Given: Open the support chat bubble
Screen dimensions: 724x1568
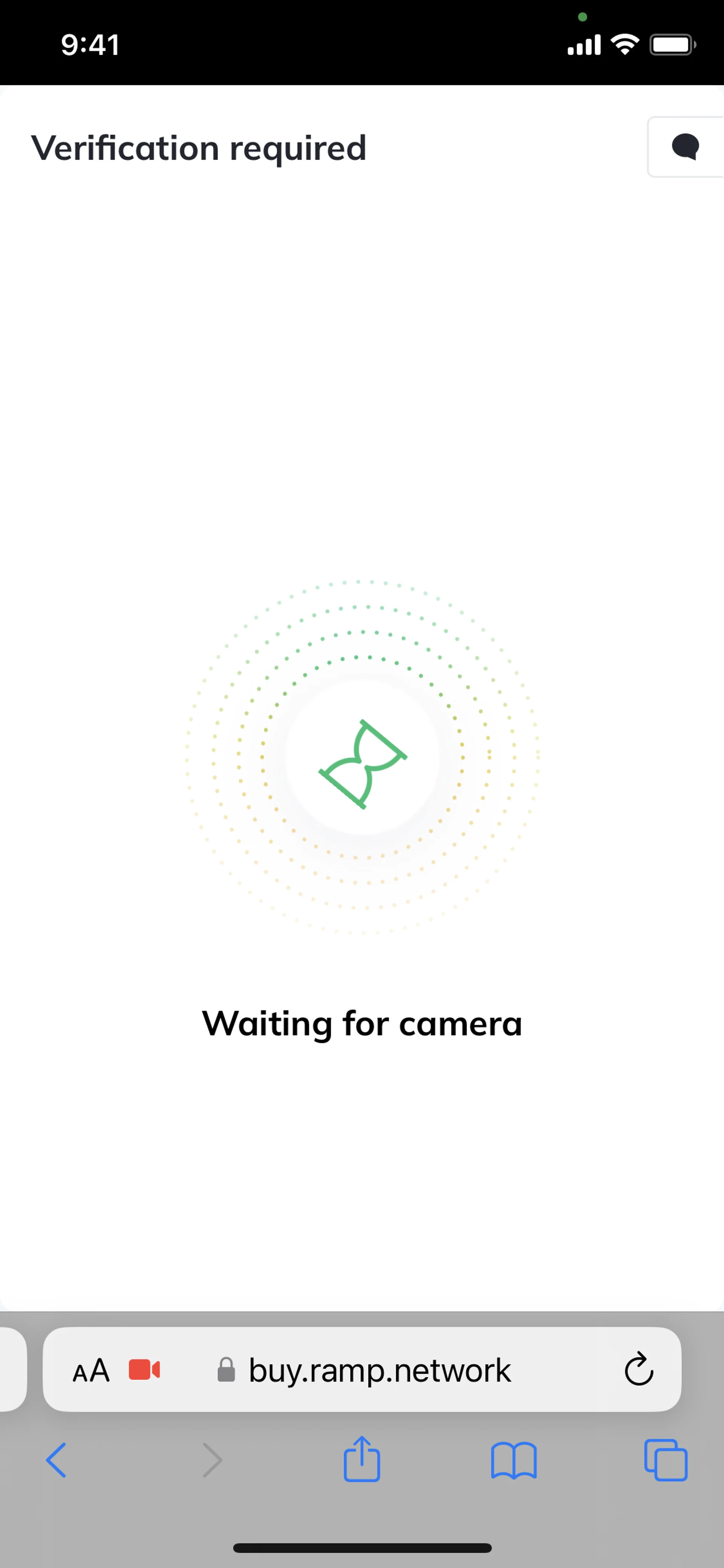Looking at the screenshot, I should 685,147.
